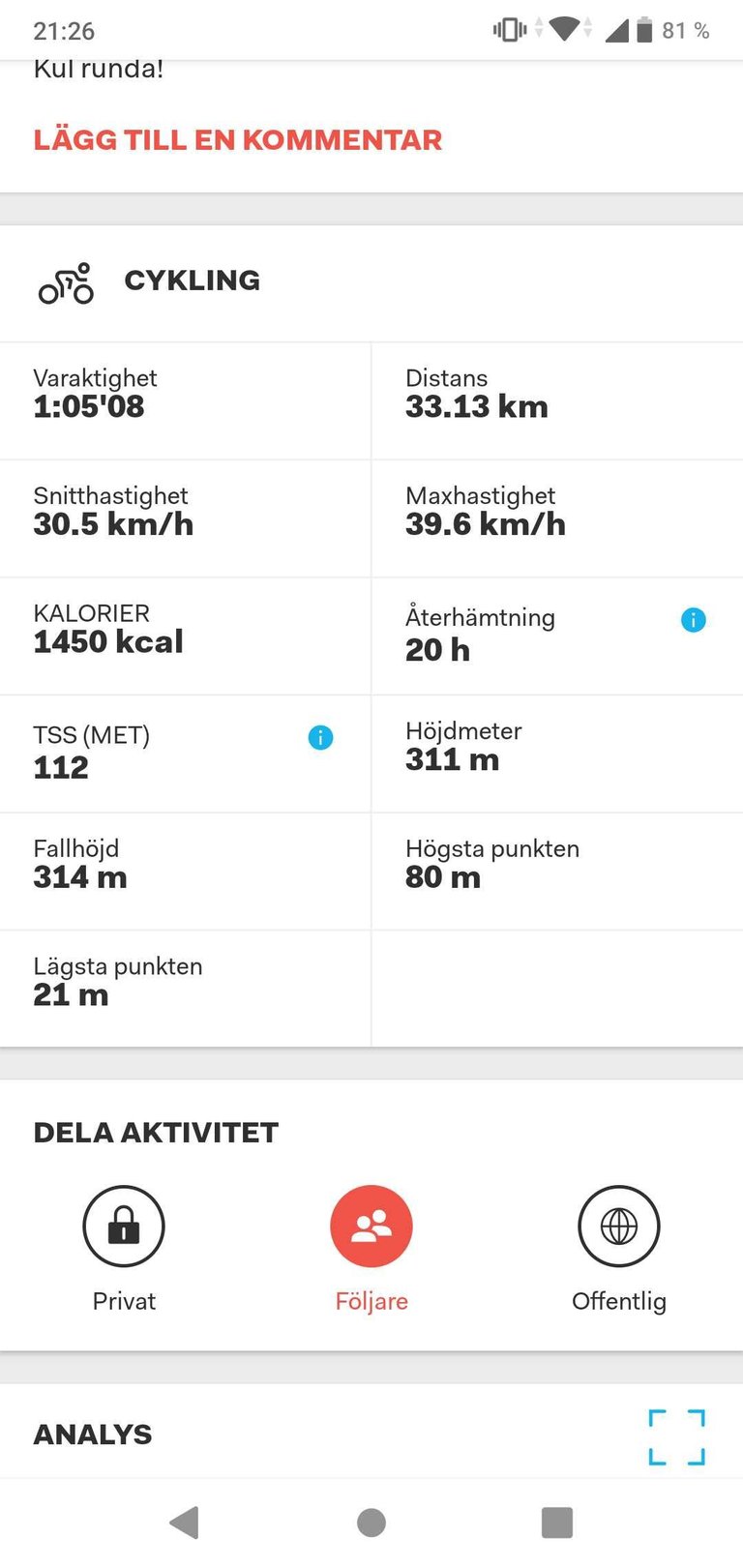Tap Lägg till en kommentar
This screenshot has width=743, height=1568.
tap(237, 139)
